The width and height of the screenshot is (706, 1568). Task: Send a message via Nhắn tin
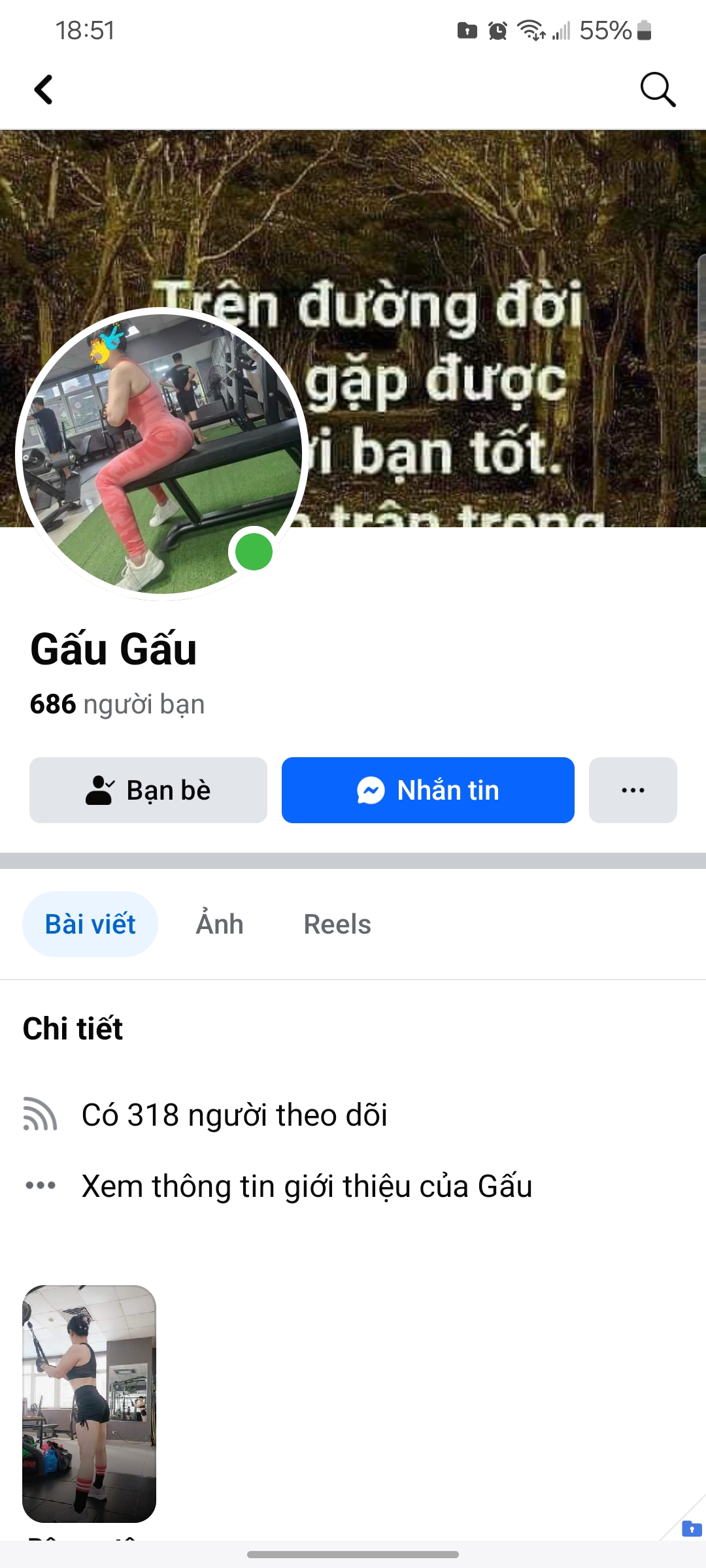click(428, 790)
